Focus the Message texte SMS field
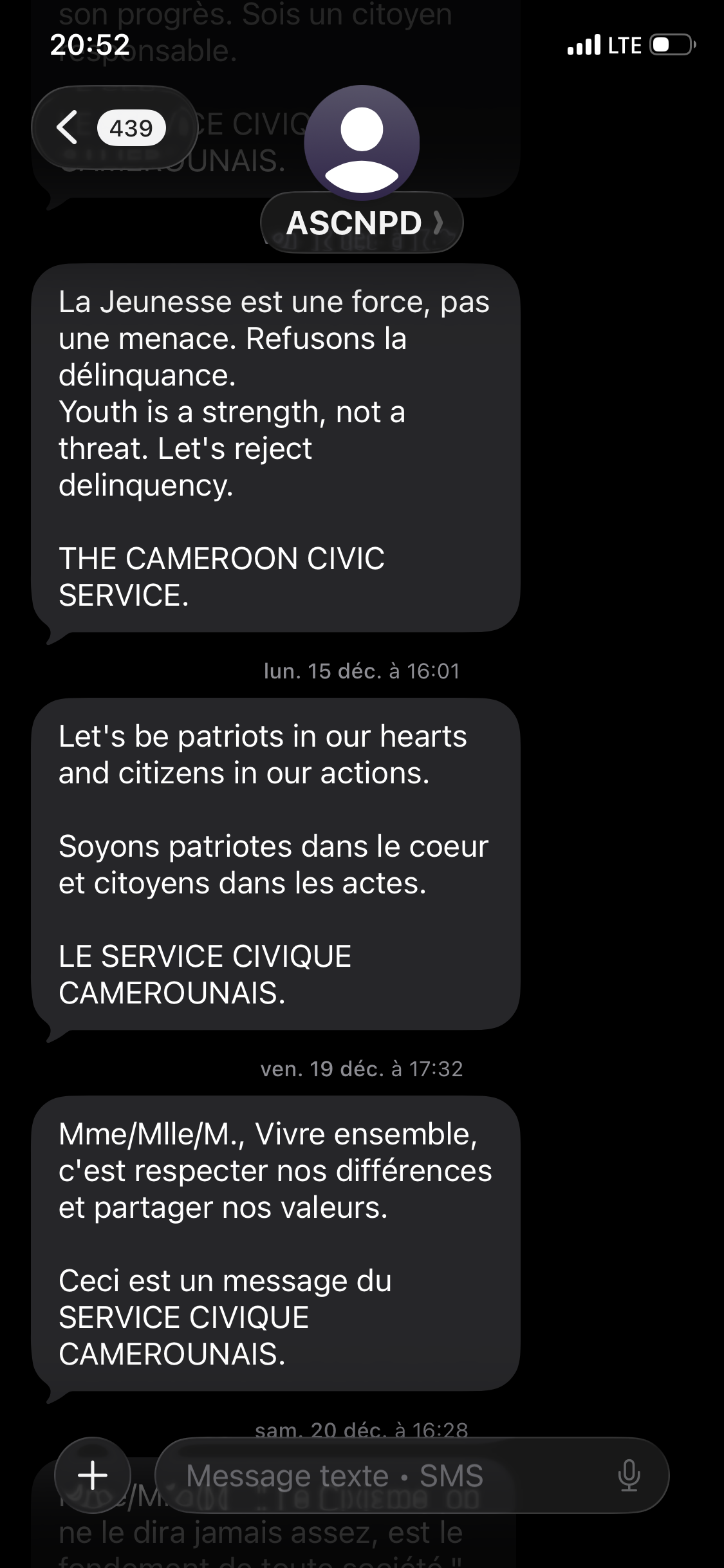This screenshot has height=1568, width=724. pyautogui.click(x=386, y=1475)
